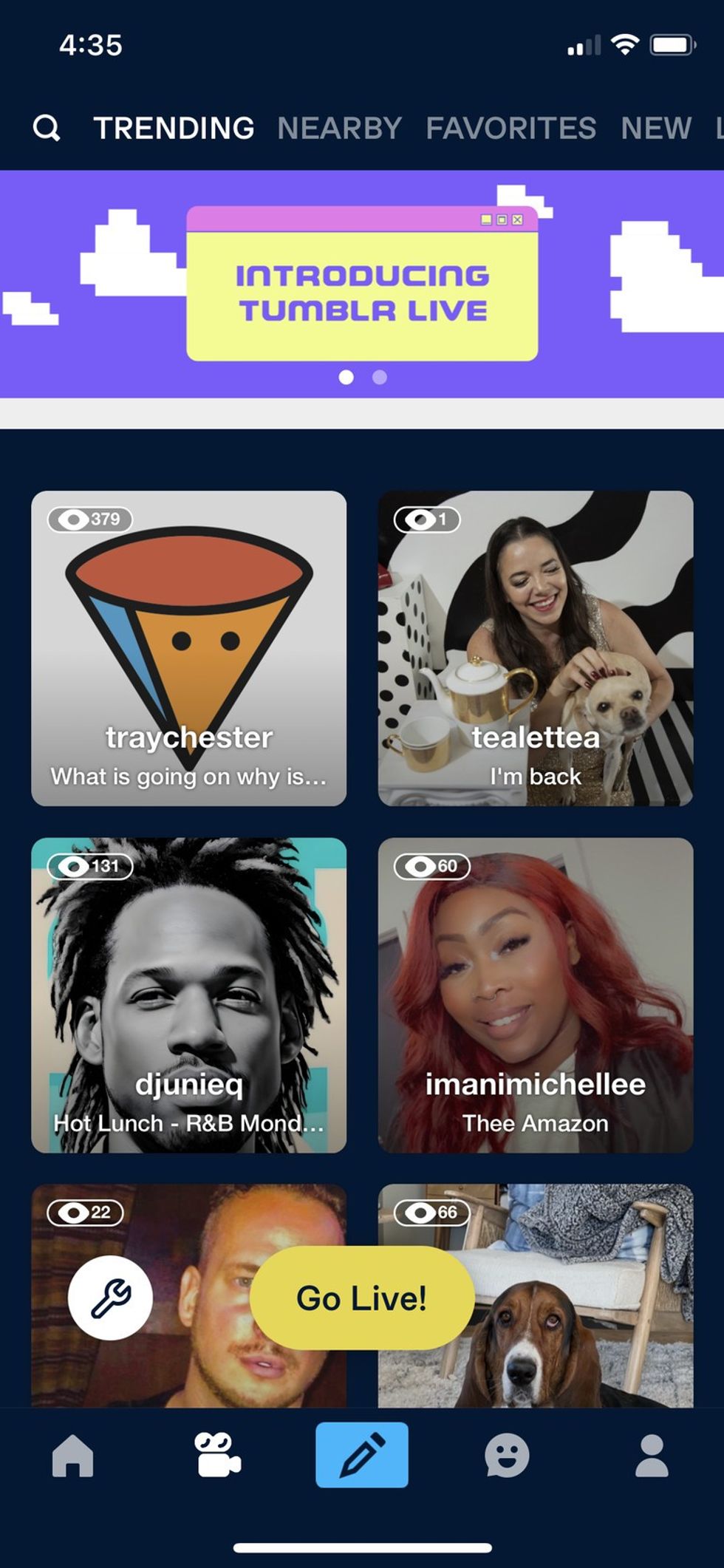The image size is (724, 1568).
Task: Stay on the TRENDING tab
Action: click(174, 127)
